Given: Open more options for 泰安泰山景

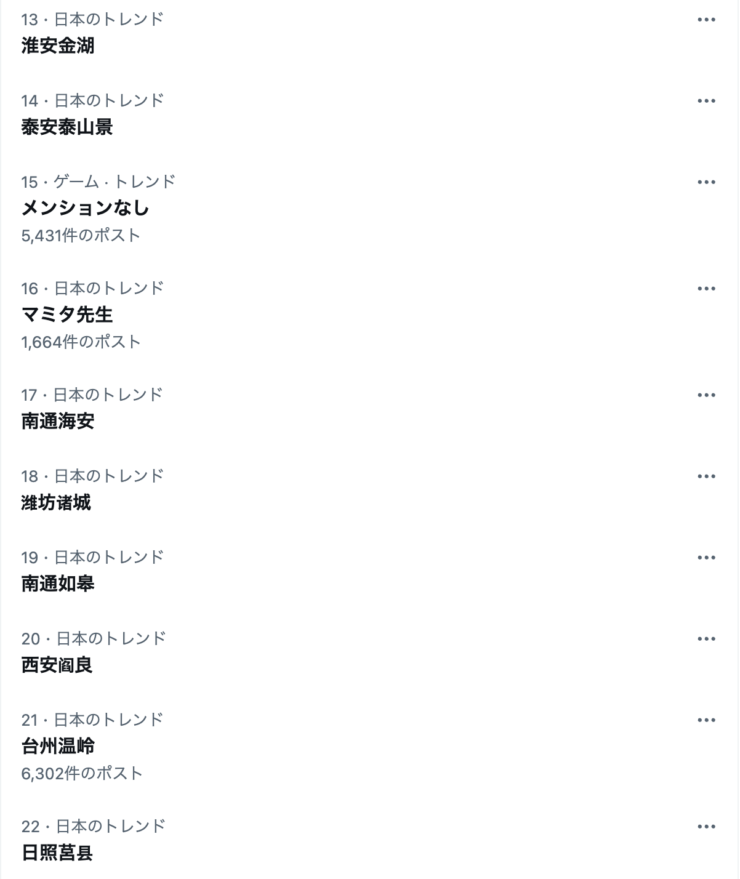Looking at the screenshot, I should 706,101.
